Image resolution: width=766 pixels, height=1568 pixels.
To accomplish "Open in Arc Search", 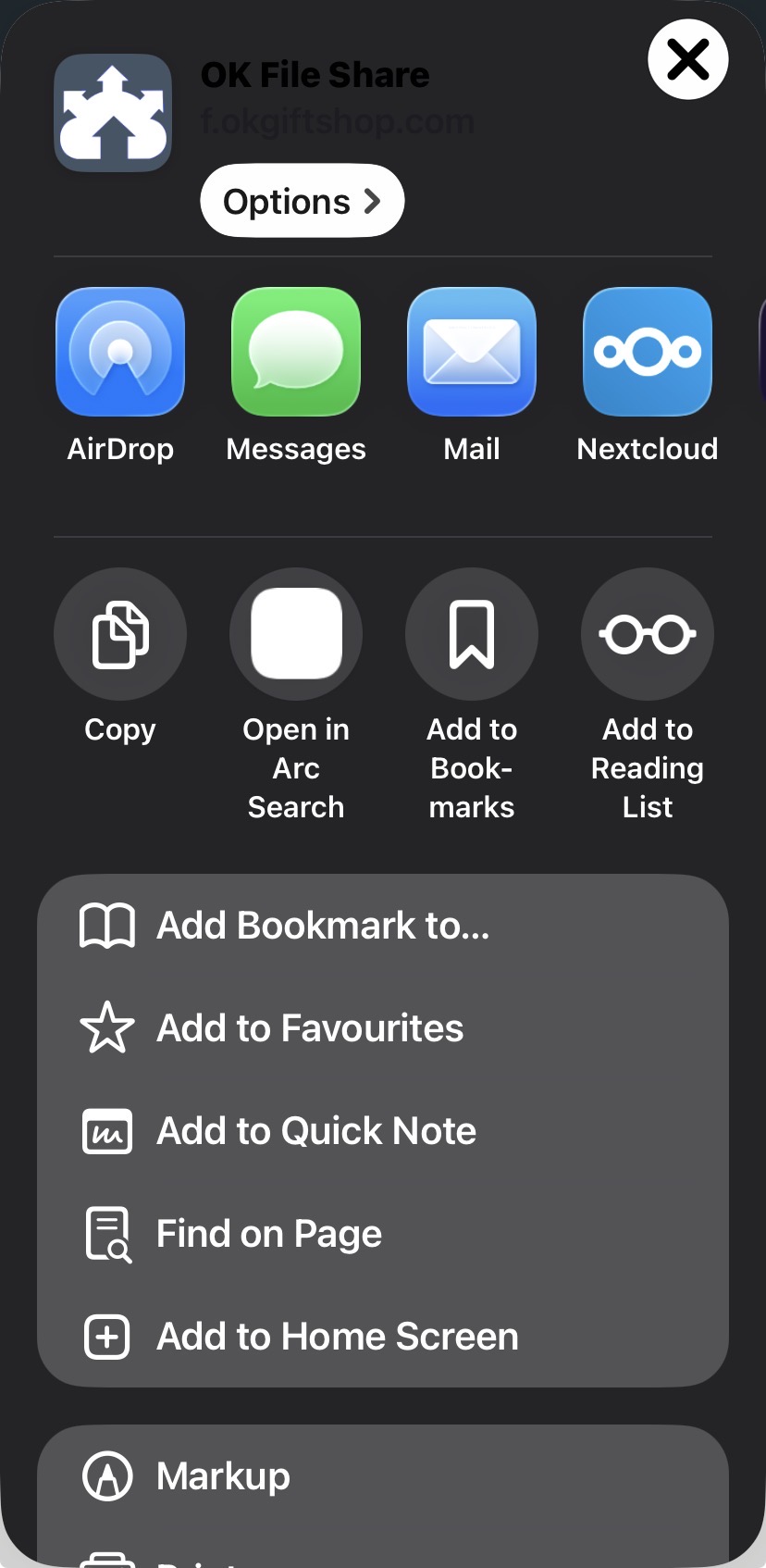I will 296,635.
